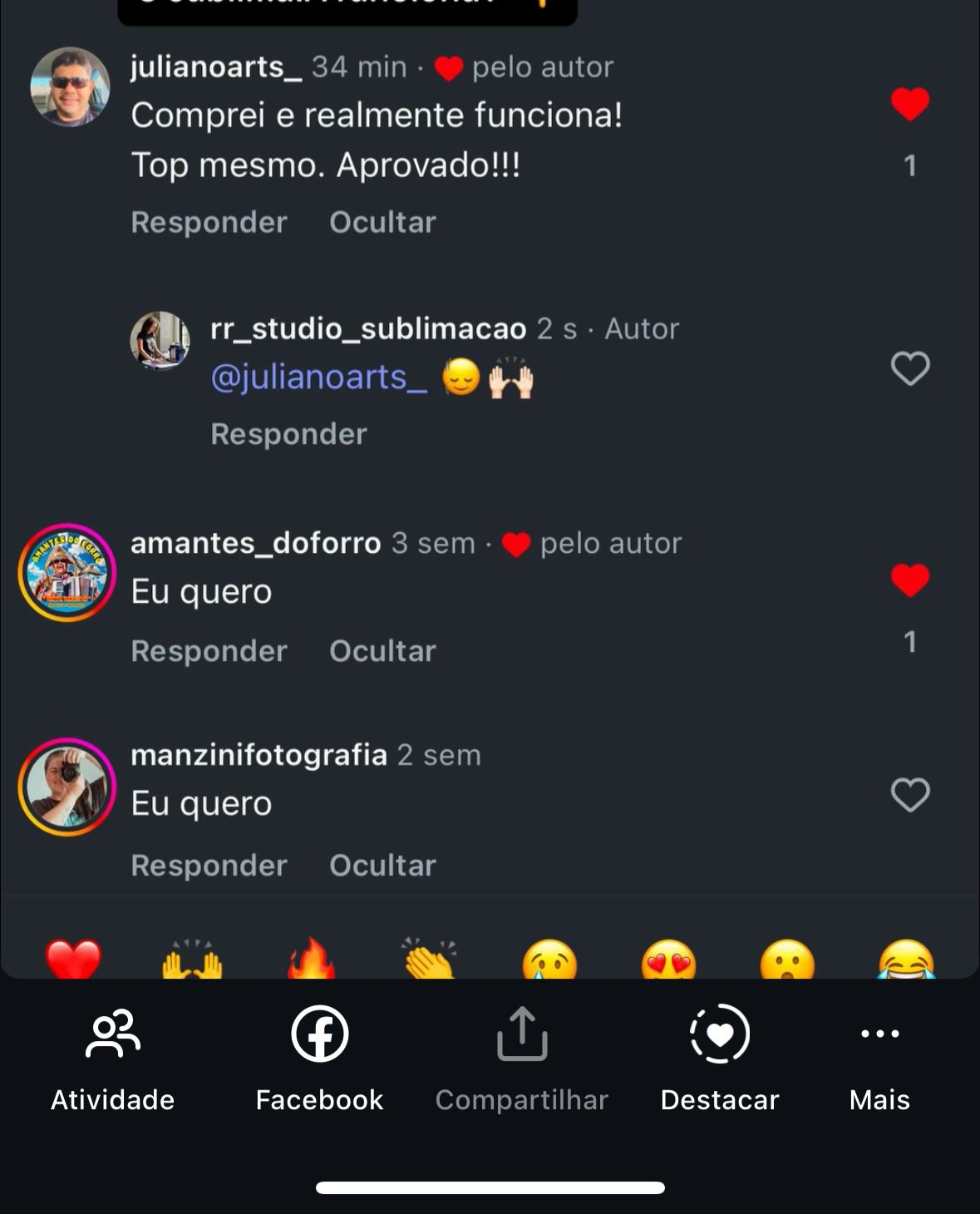Open the @julianoarts_ mention link

318,378
